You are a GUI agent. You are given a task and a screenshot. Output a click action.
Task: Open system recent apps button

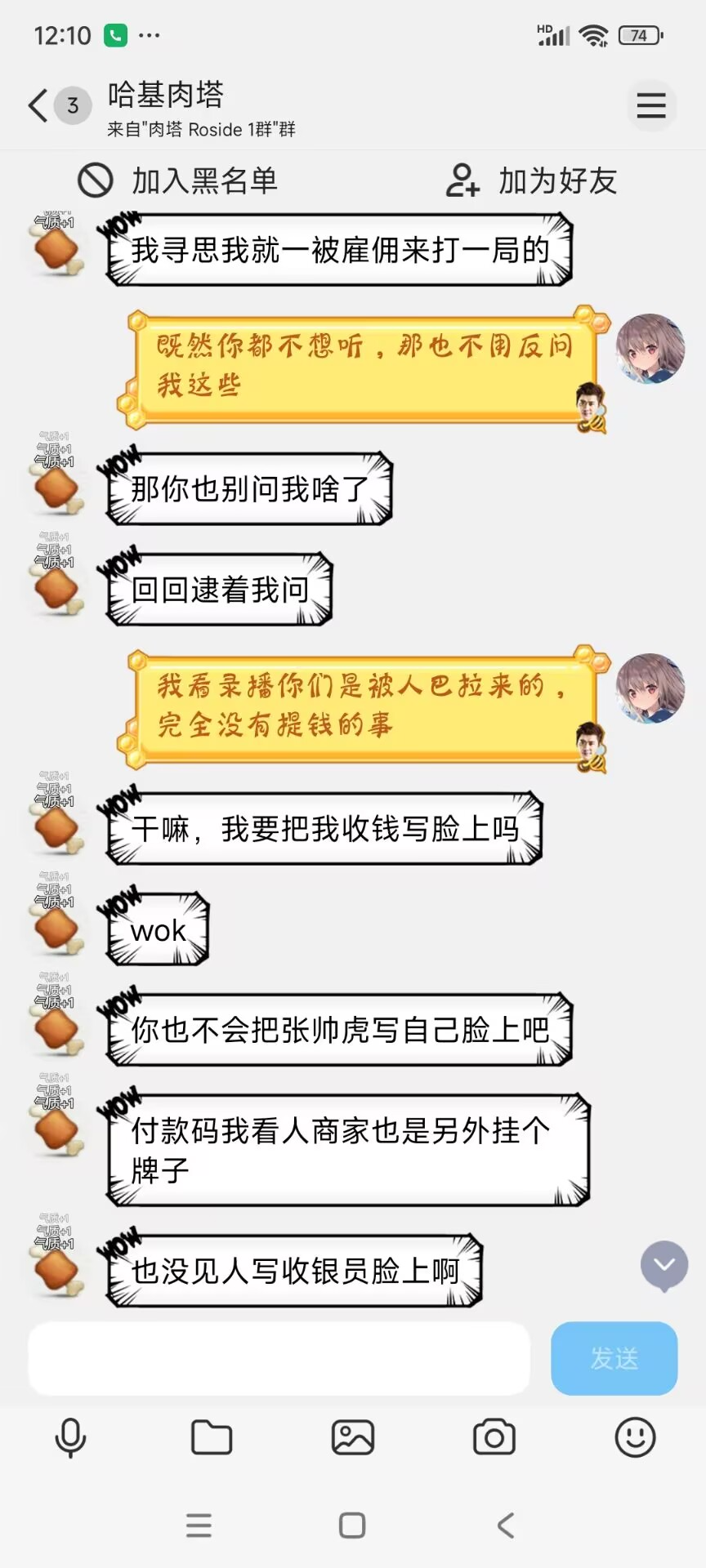pos(199,1526)
